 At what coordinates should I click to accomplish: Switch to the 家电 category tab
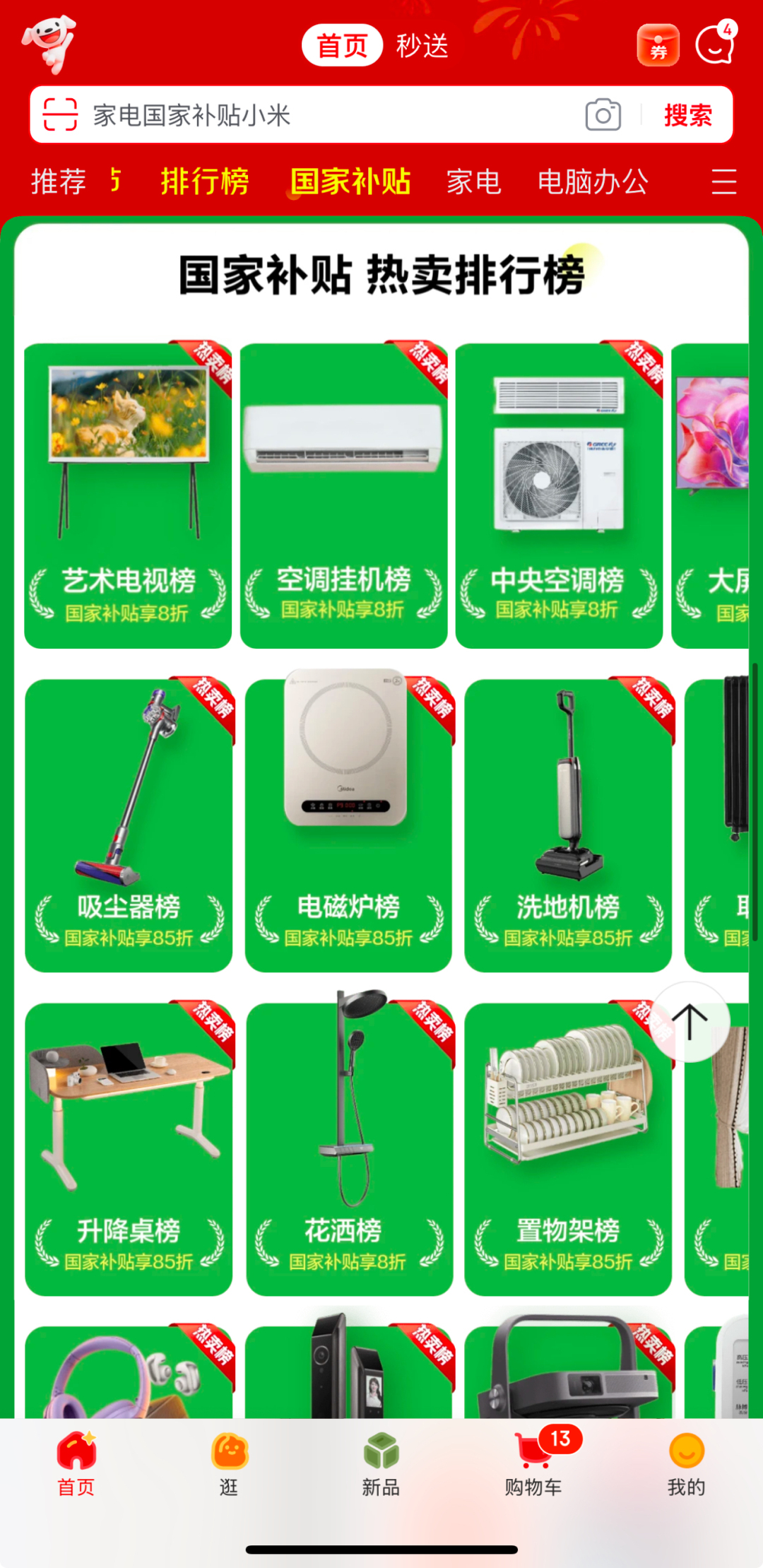pos(473,182)
